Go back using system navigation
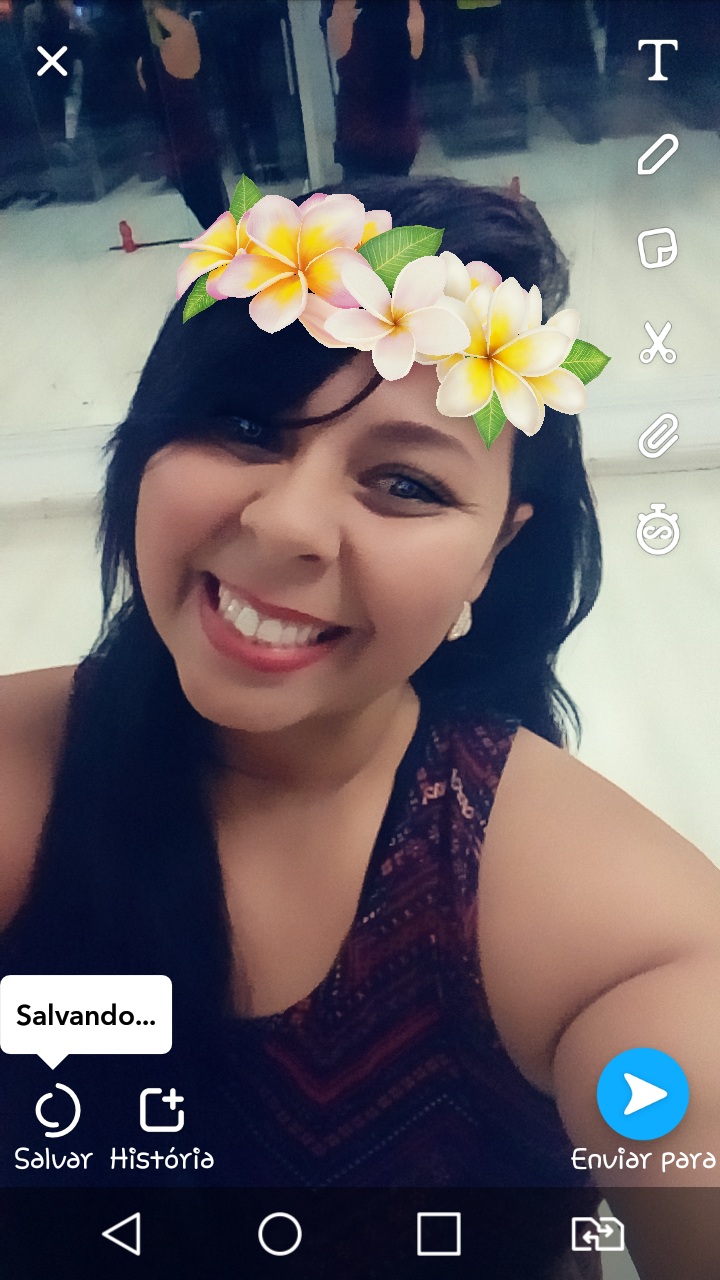Image resolution: width=720 pixels, height=1280 pixels. 122,1234
